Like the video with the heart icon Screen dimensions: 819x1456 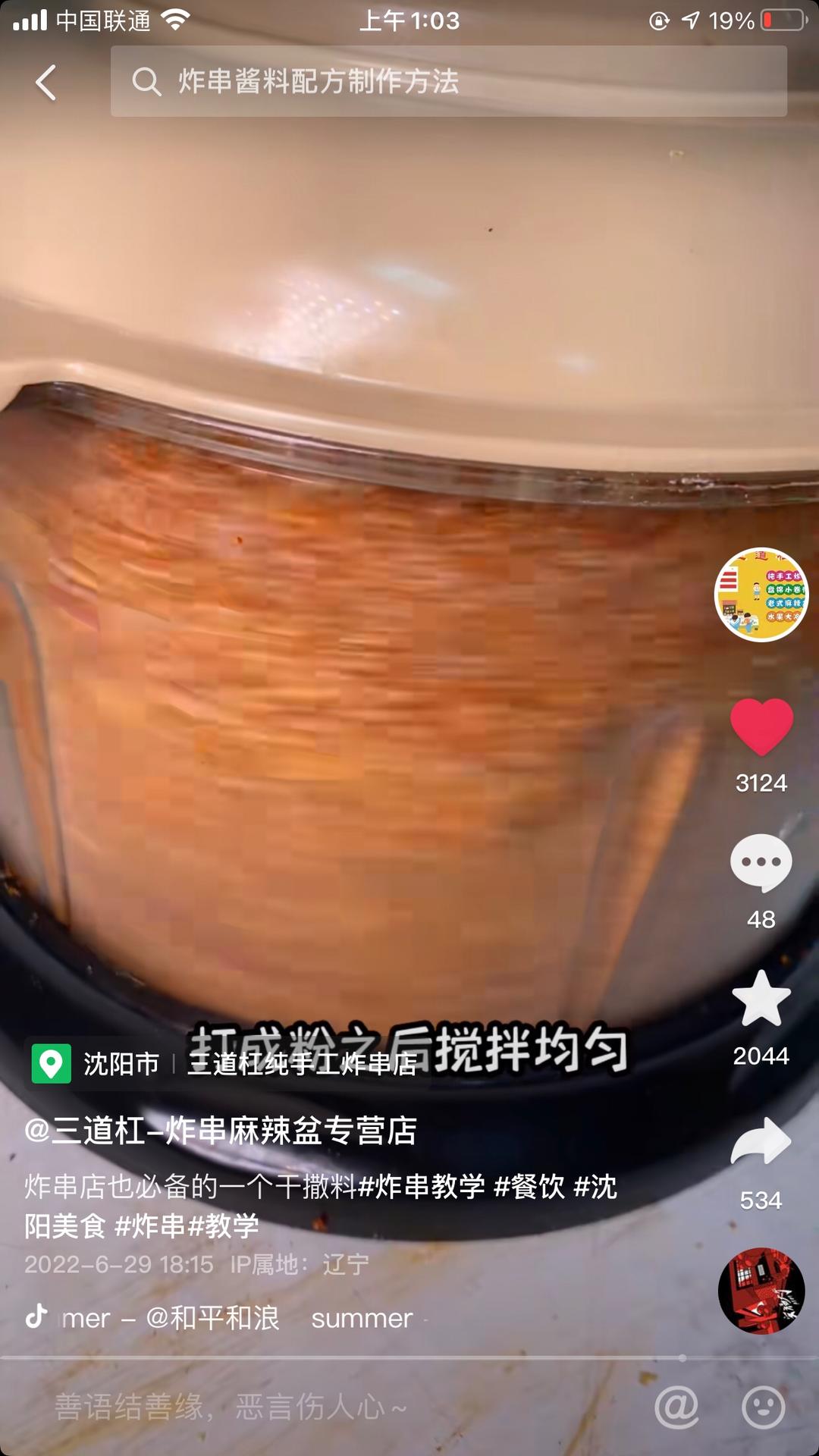point(761,726)
